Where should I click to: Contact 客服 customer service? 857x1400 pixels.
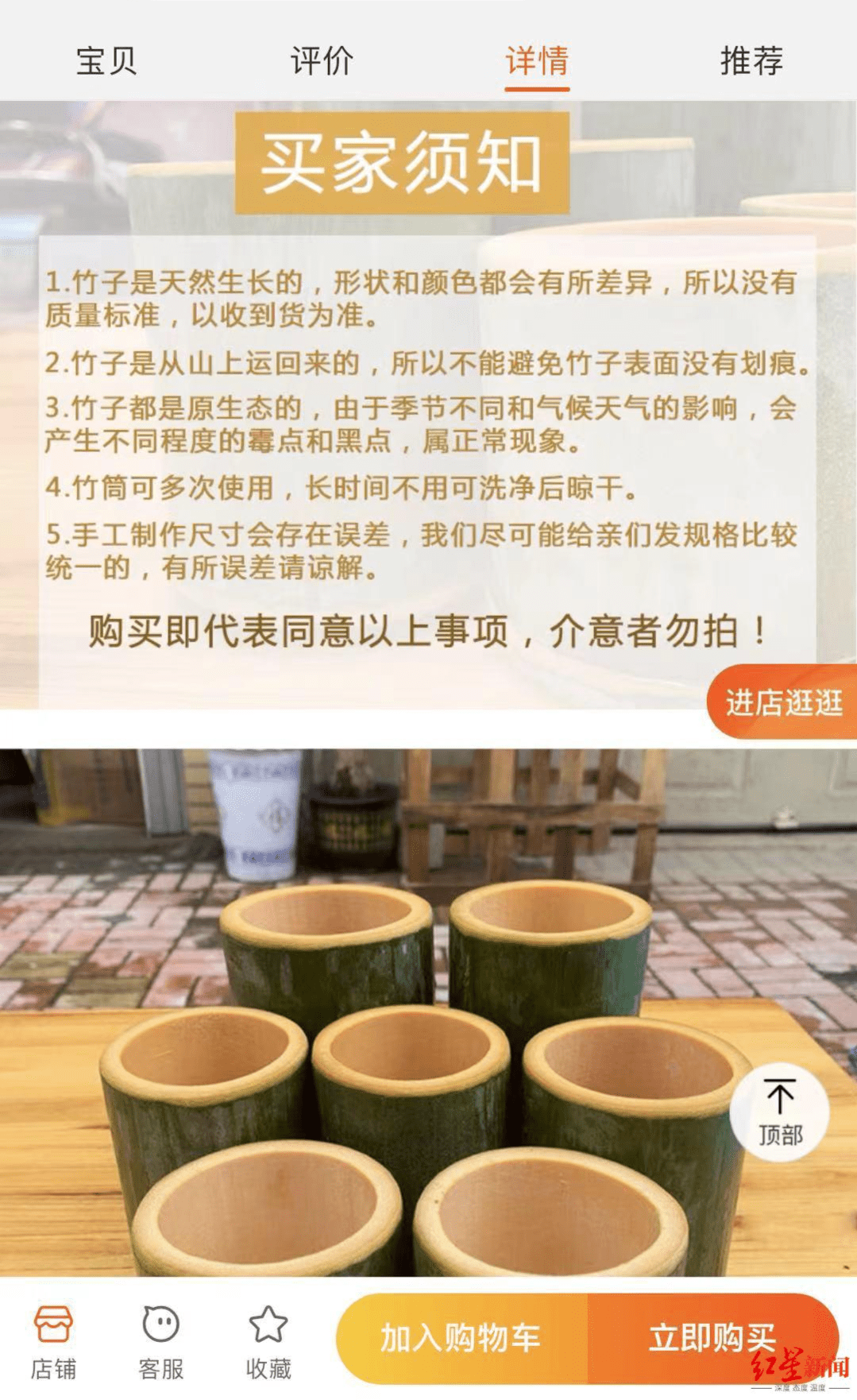tap(160, 1340)
